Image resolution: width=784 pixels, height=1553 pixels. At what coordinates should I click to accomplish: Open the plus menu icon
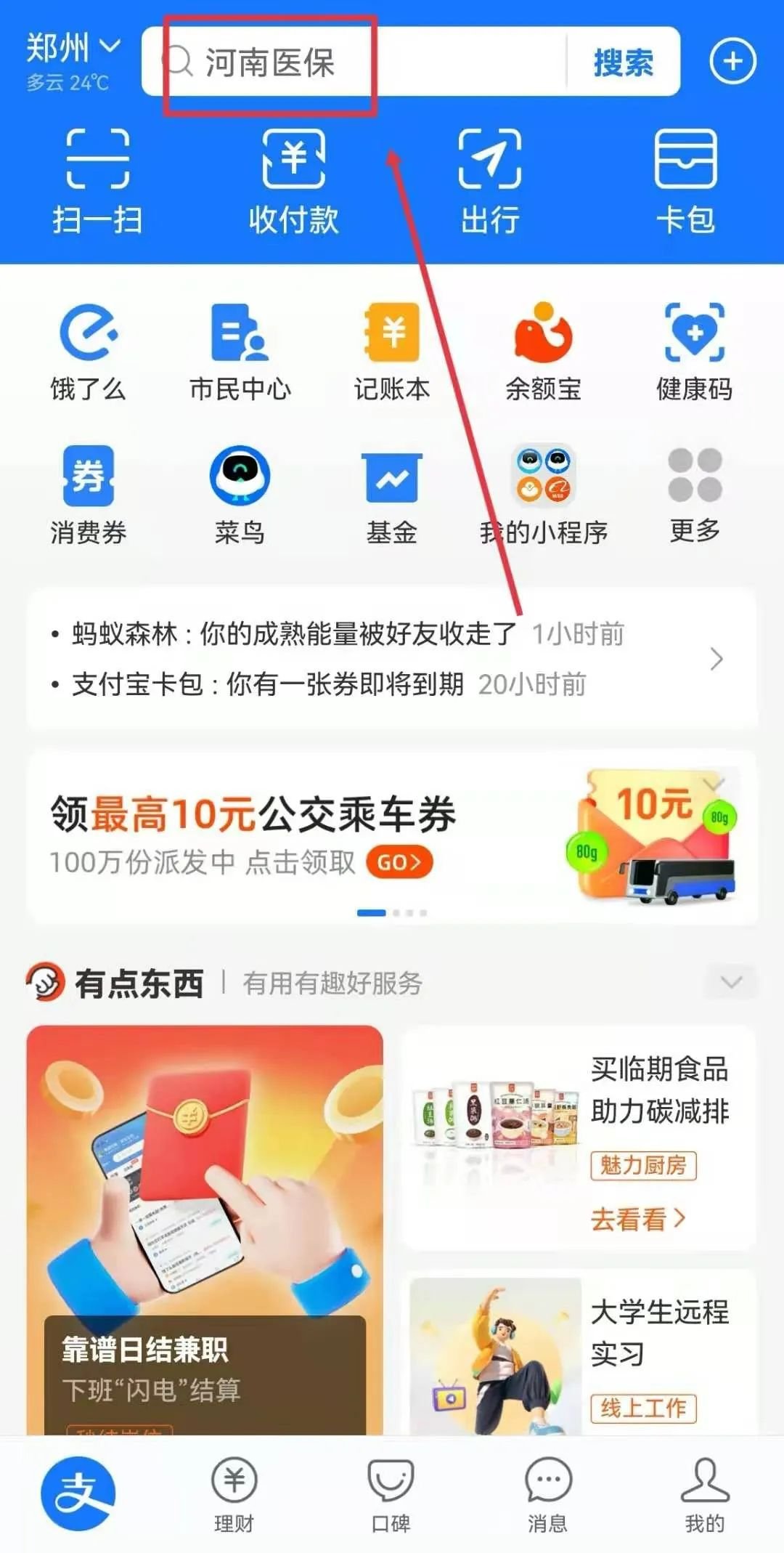732,61
